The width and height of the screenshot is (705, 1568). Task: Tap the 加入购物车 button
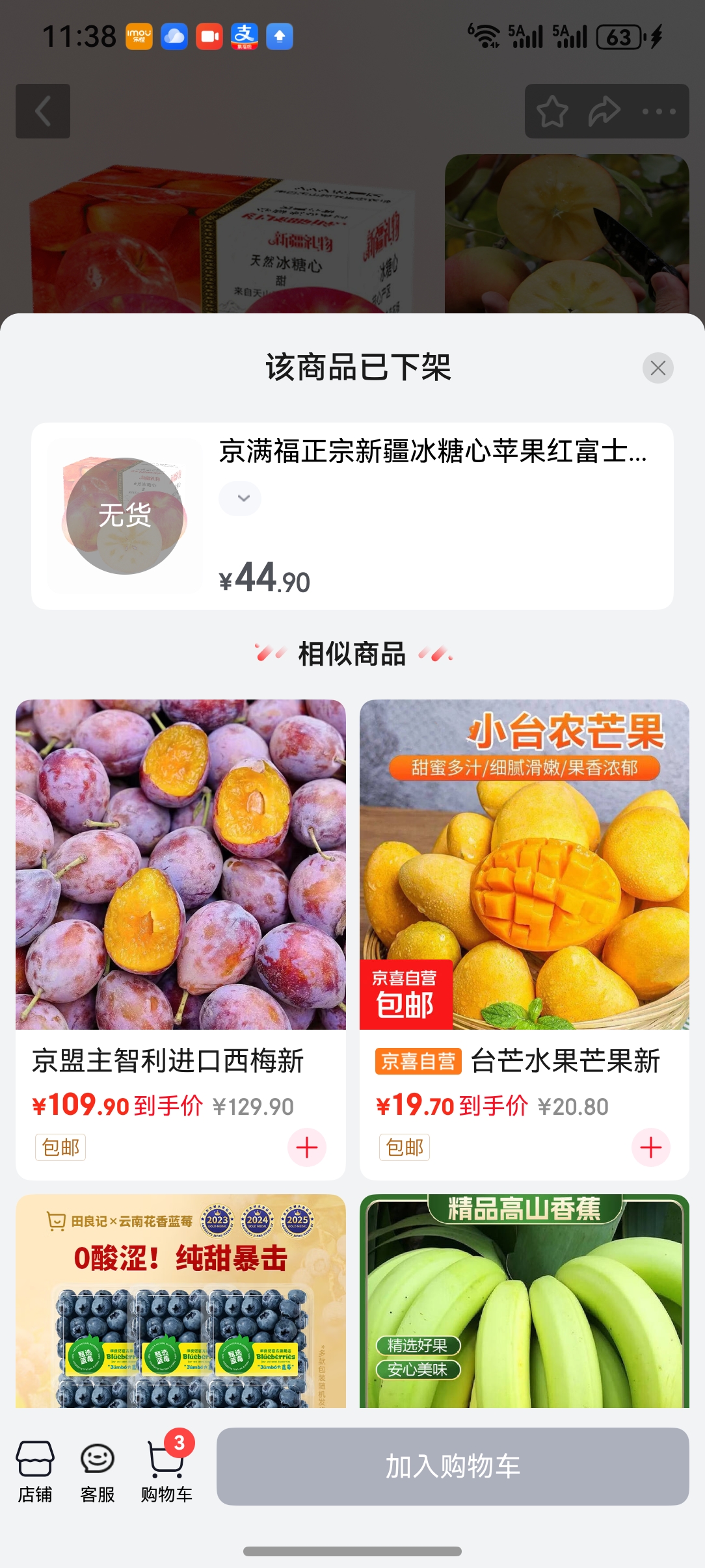point(453,1467)
